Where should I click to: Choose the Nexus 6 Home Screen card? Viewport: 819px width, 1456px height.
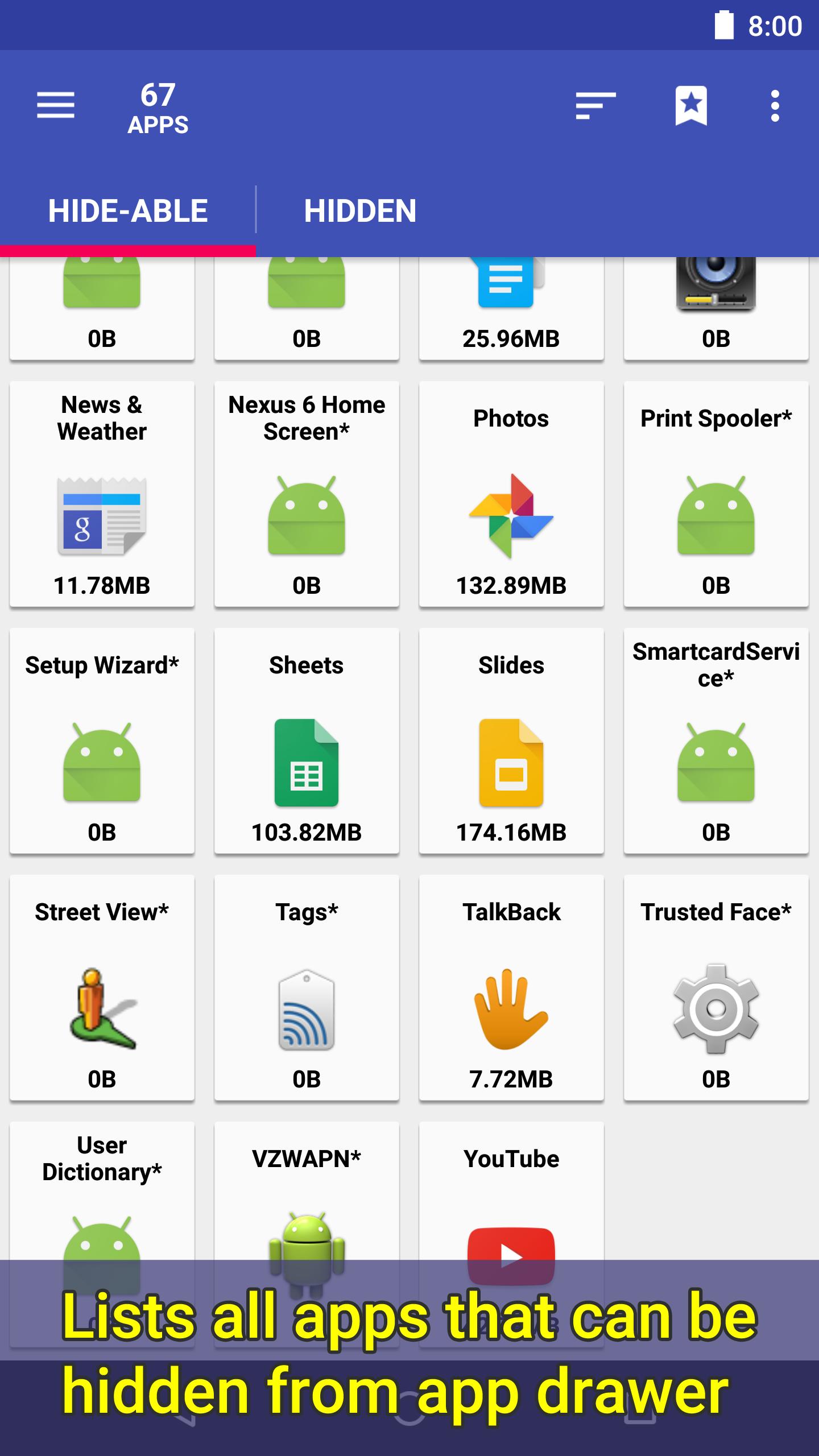307,494
